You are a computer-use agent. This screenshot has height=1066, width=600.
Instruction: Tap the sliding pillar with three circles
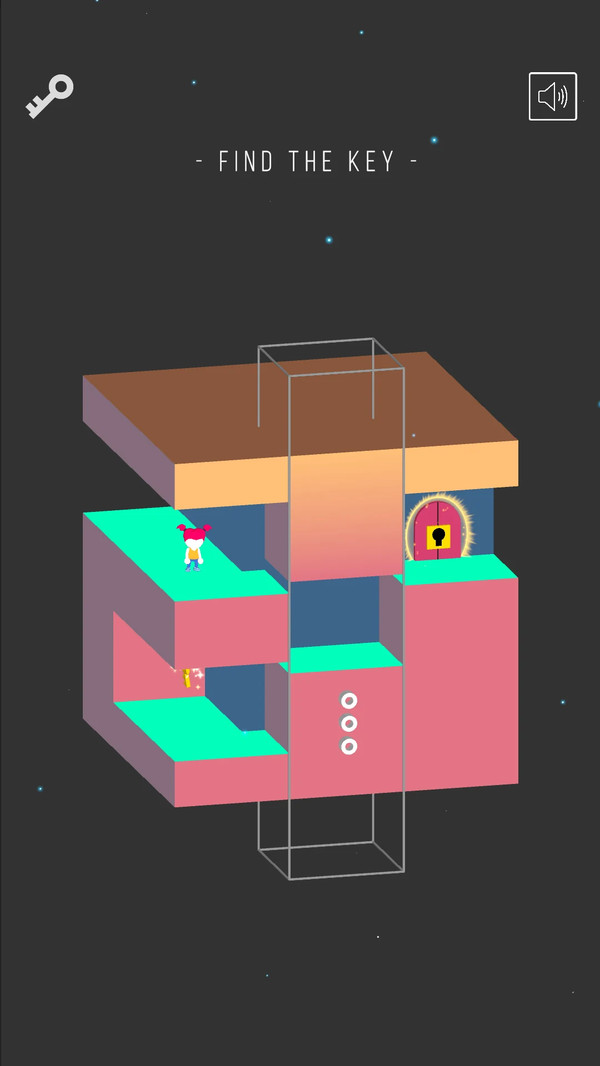coord(348,723)
